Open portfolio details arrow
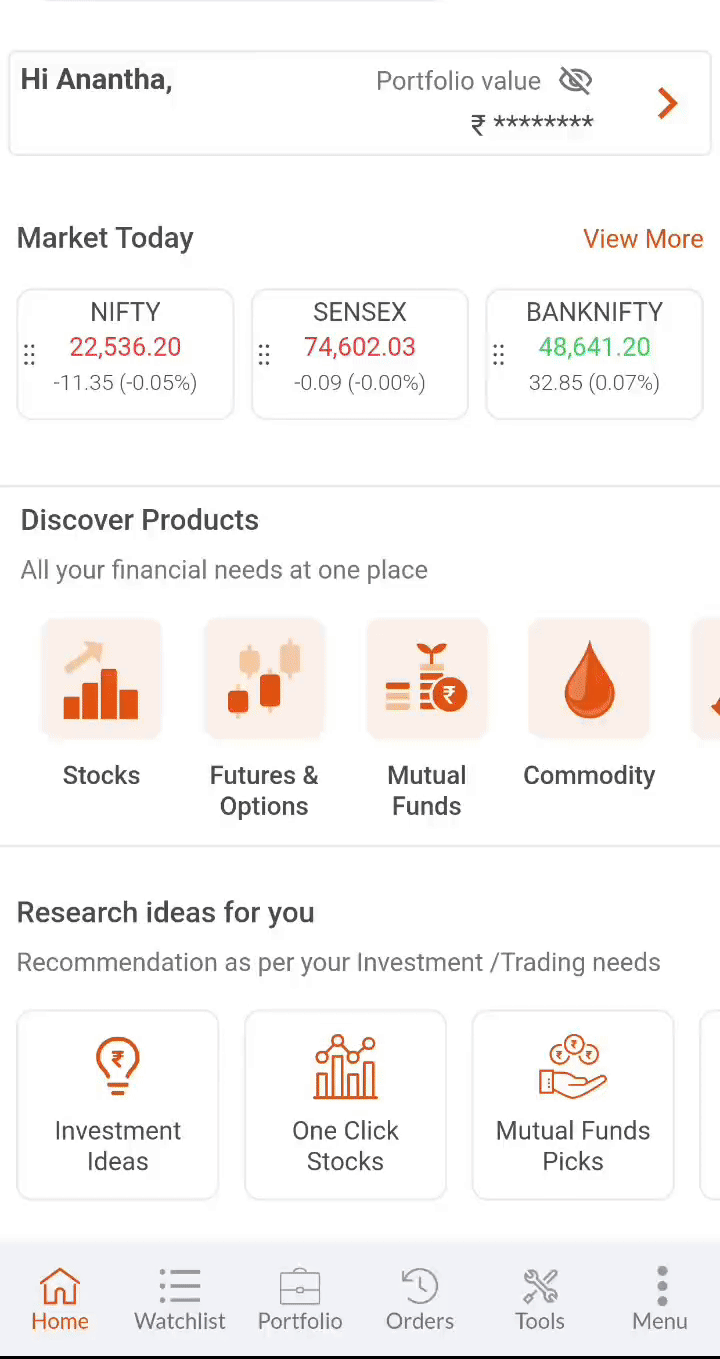 coord(667,103)
